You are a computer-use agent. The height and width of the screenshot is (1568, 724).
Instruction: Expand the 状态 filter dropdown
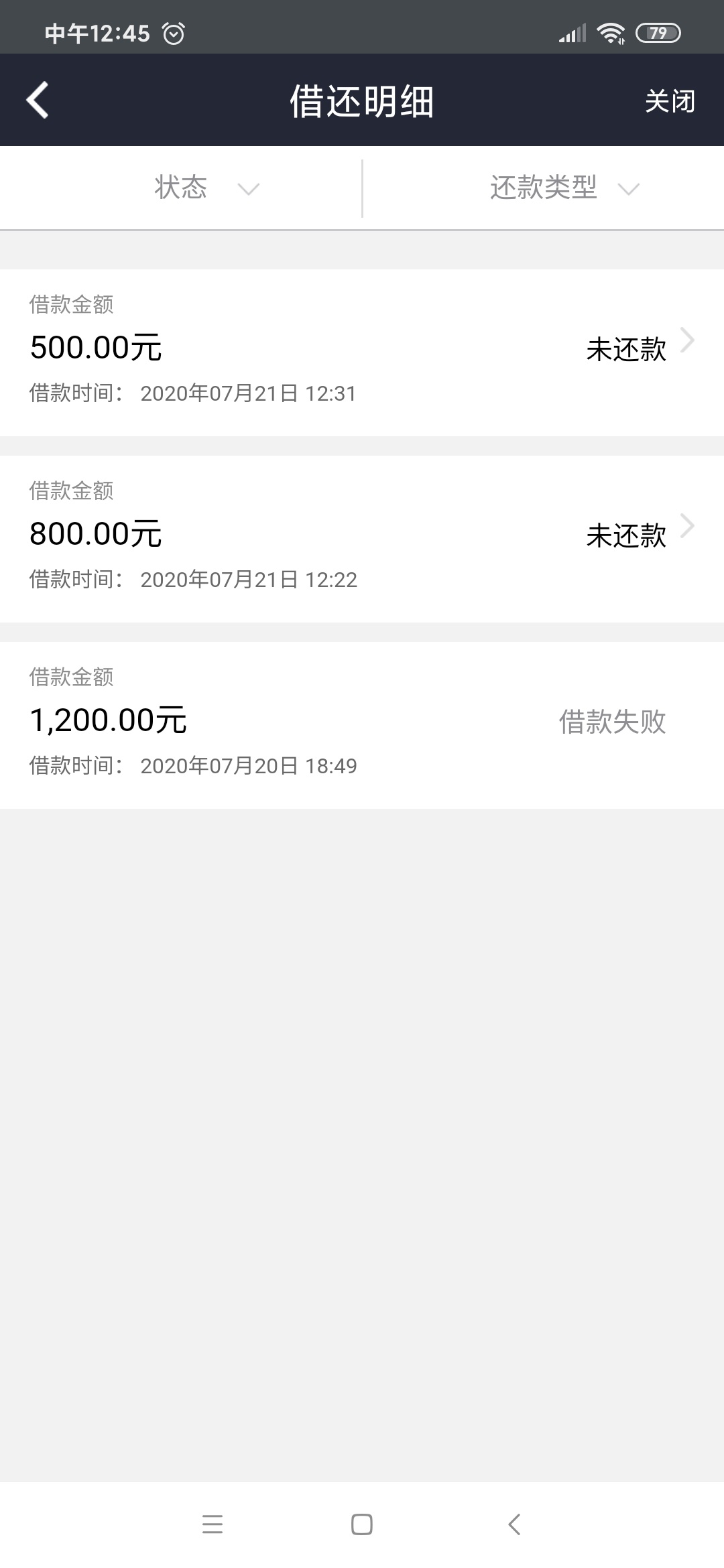point(181,188)
